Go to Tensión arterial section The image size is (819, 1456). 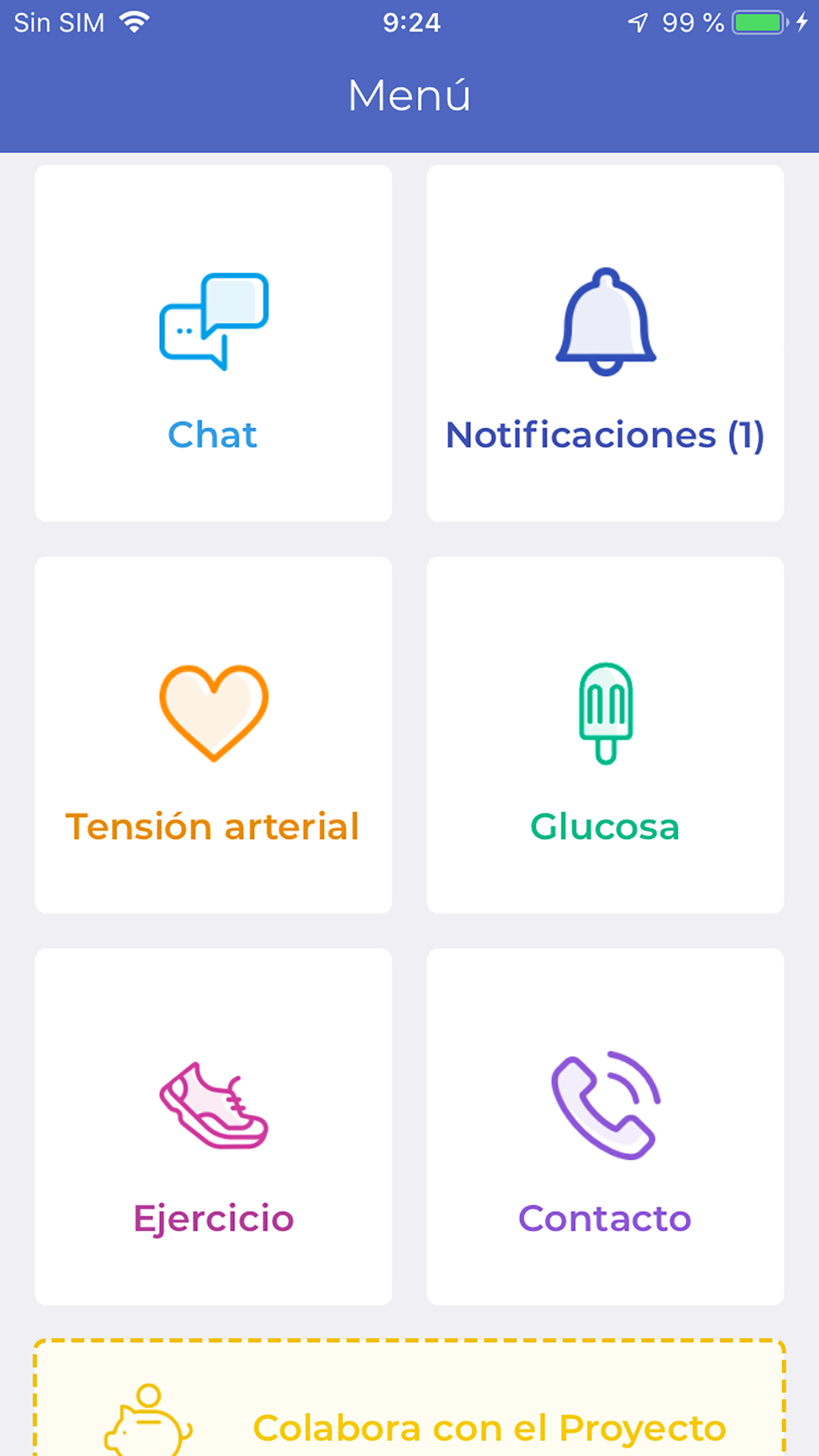pyautogui.click(x=214, y=735)
